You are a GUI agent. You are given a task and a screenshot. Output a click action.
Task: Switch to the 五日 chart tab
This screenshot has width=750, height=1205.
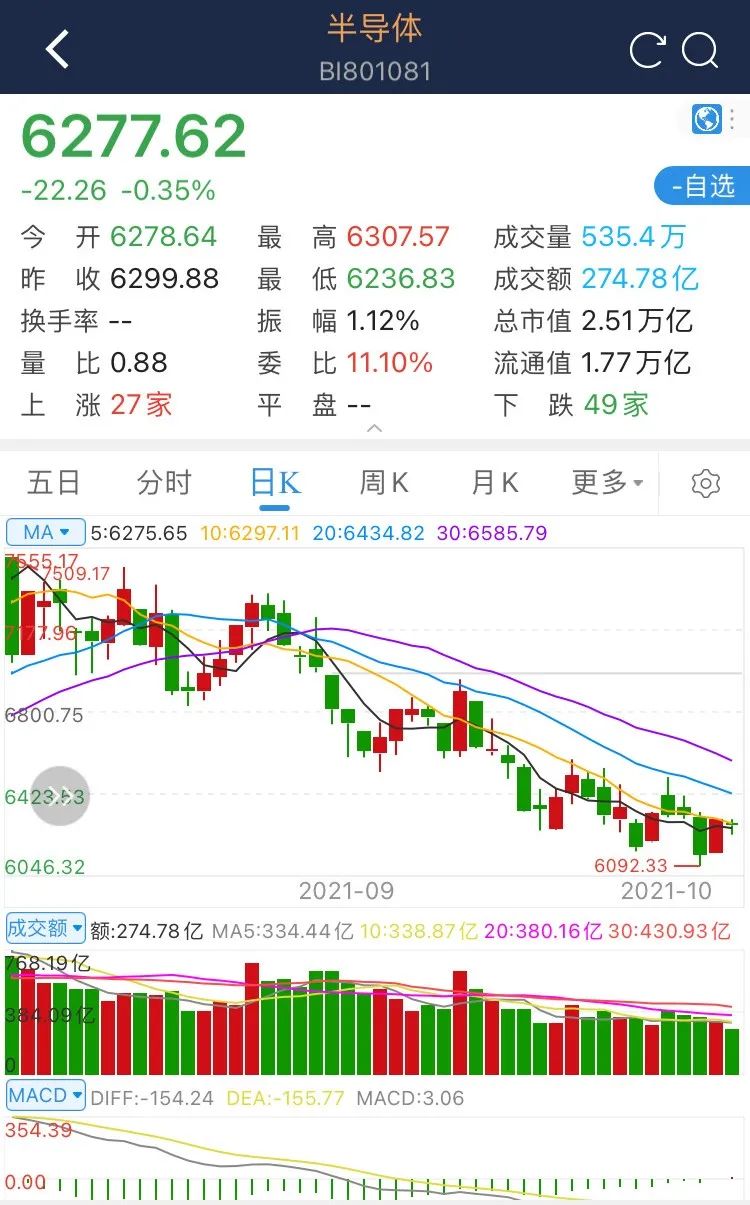tap(54, 483)
